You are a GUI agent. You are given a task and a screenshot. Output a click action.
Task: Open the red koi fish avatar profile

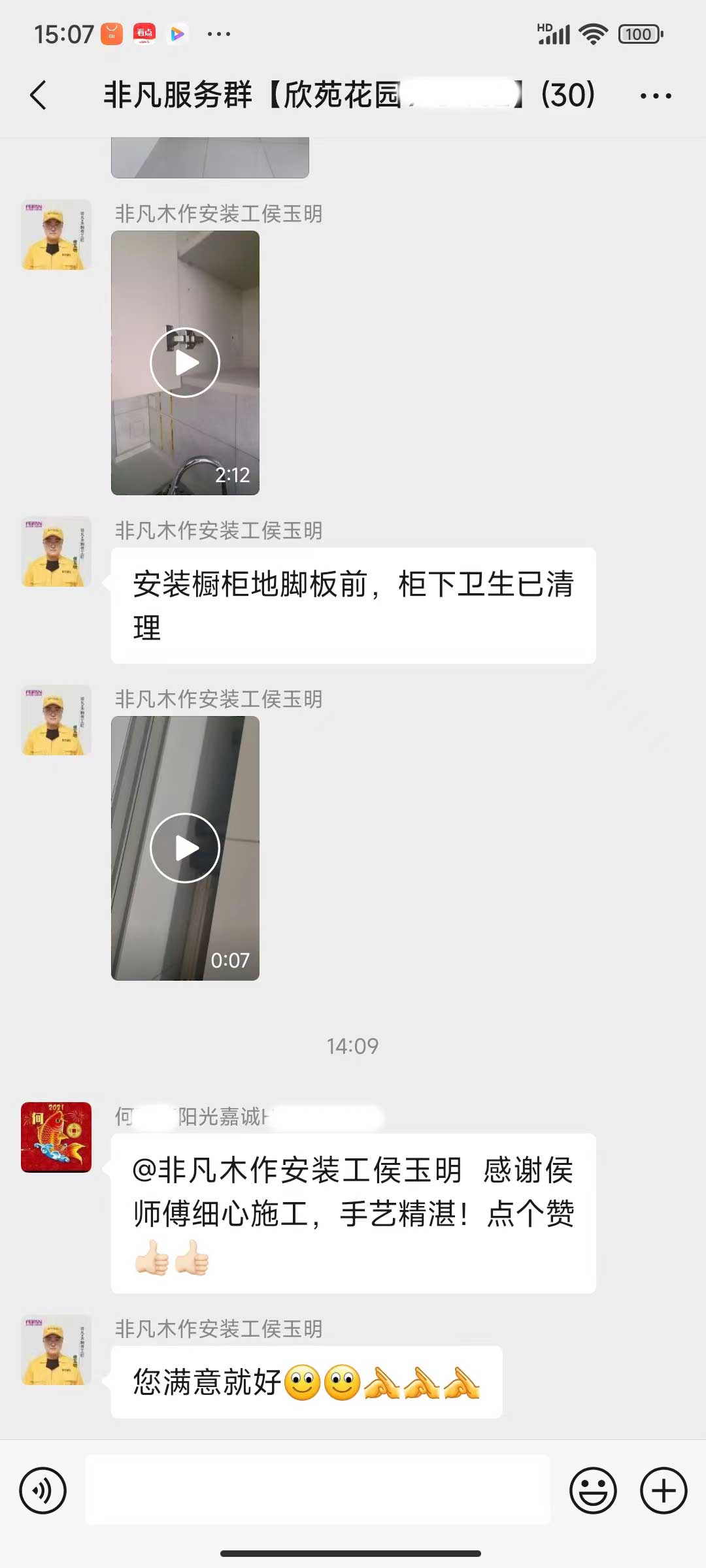pos(56,1137)
